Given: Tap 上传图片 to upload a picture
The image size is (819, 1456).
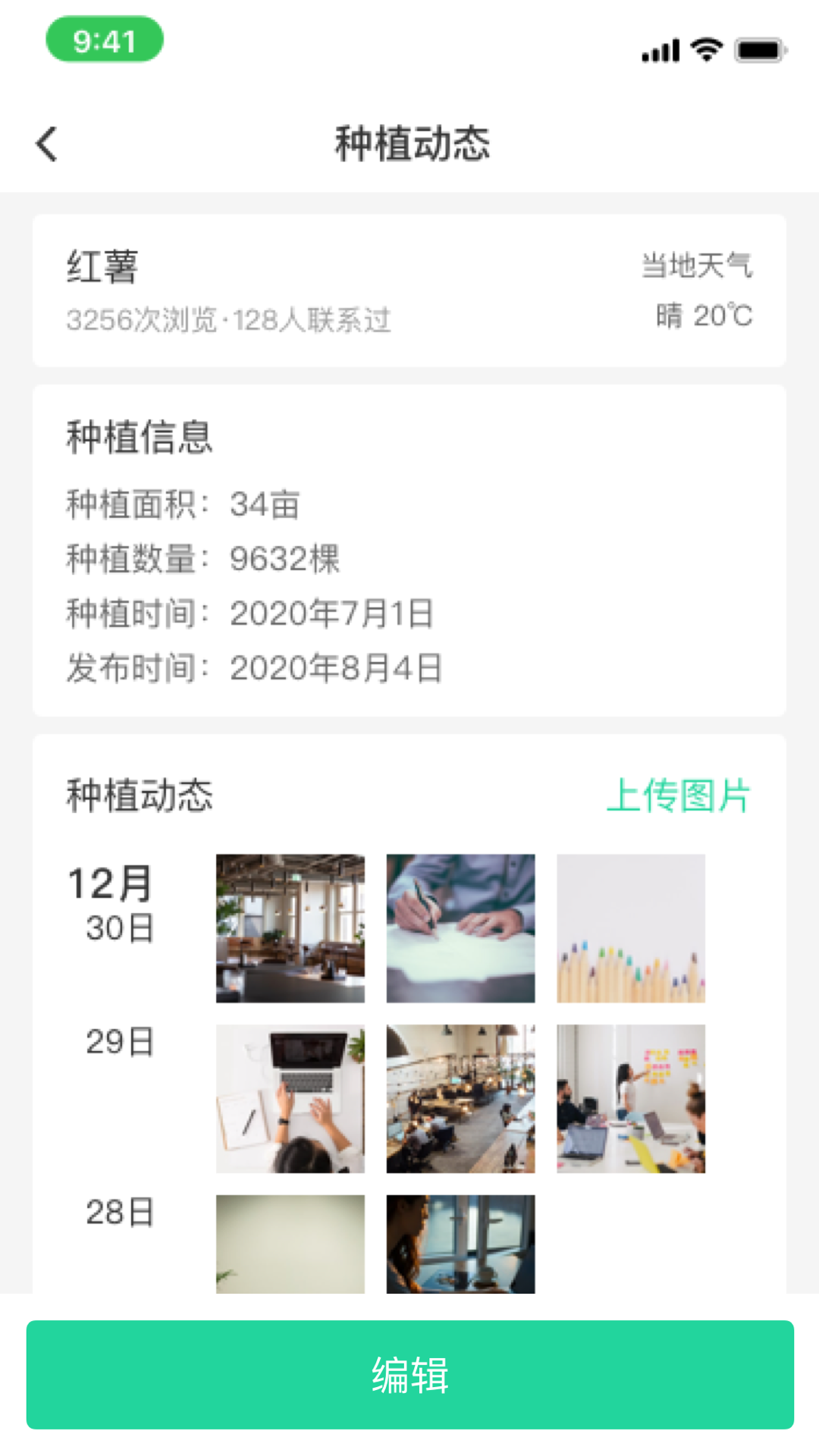Looking at the screenshot, I should [x=678, y=795].
